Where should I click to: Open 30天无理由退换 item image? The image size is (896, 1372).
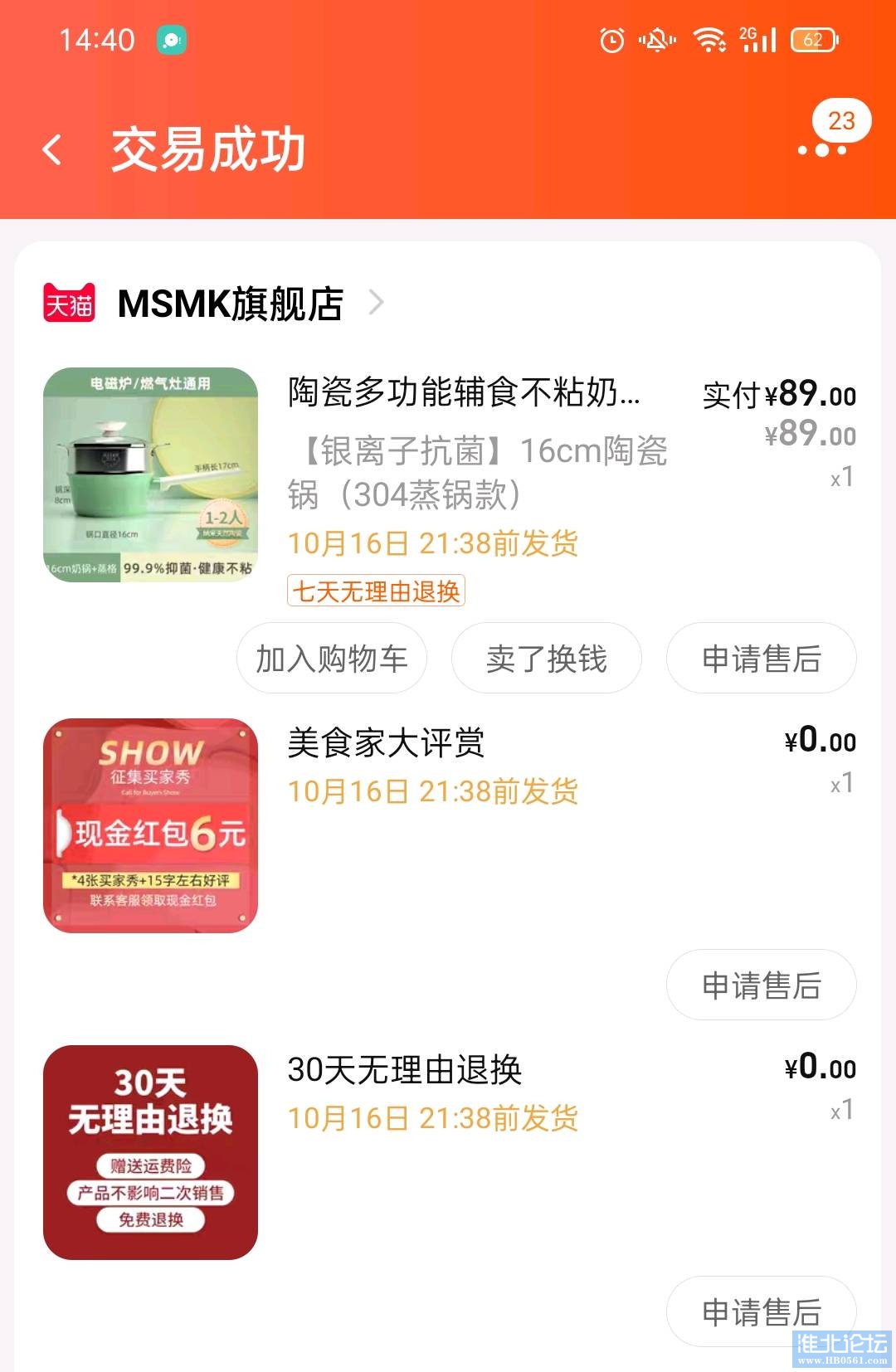point(150,1152)
